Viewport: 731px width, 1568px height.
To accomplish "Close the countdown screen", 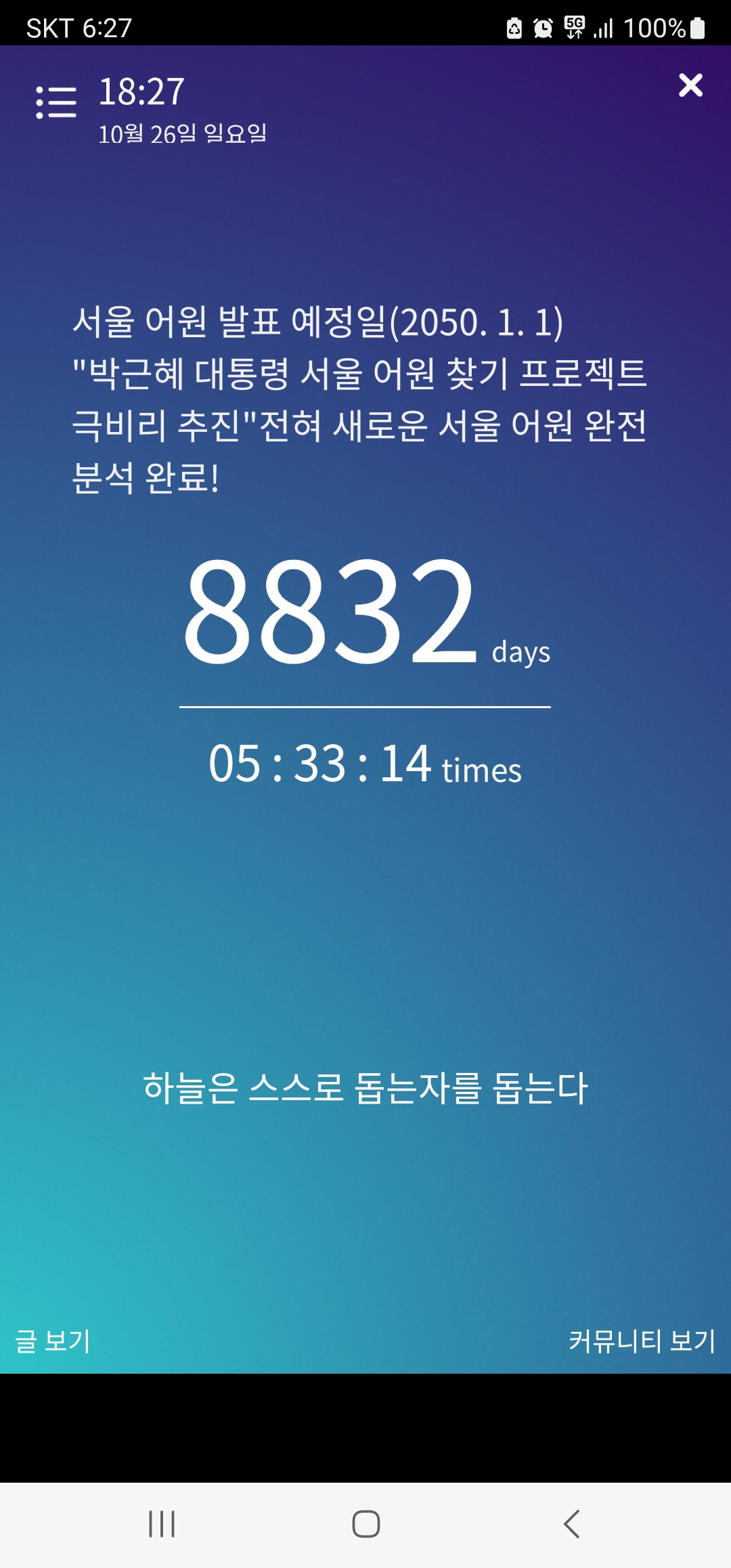I will 690,85.
